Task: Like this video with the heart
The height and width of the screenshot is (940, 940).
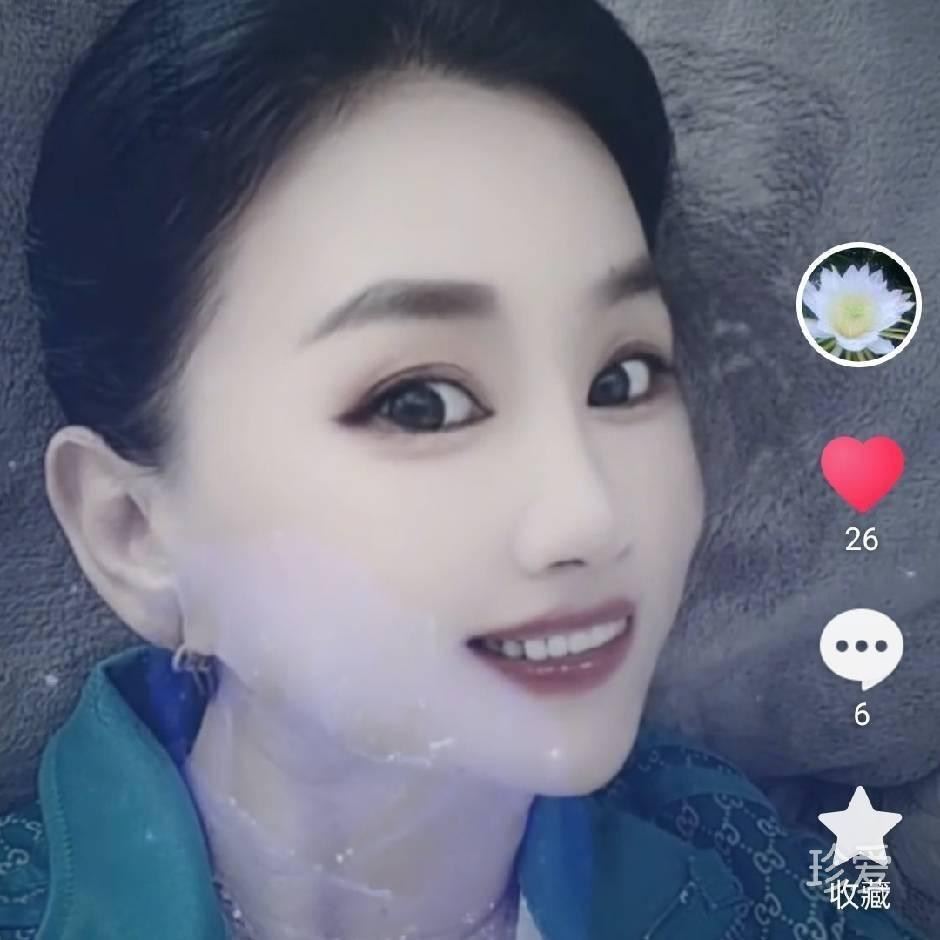Action: tap(862, 473)
